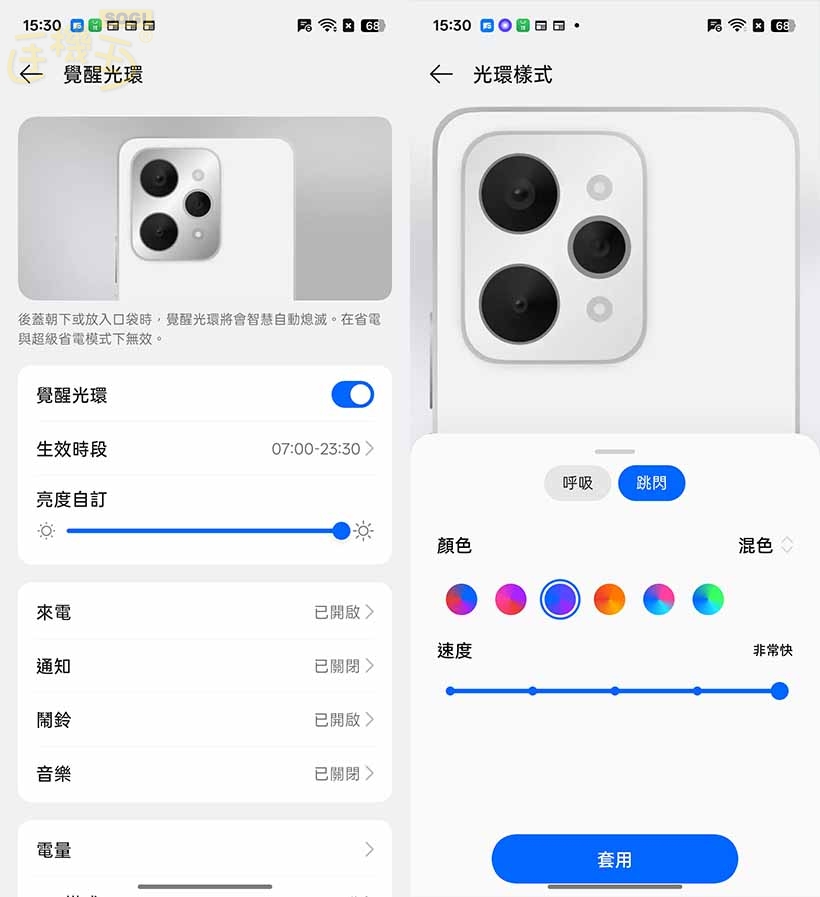Go back from the 光環樣式 page
The image size is (820, 897).
pyautogui.click(x=441, y=75)
